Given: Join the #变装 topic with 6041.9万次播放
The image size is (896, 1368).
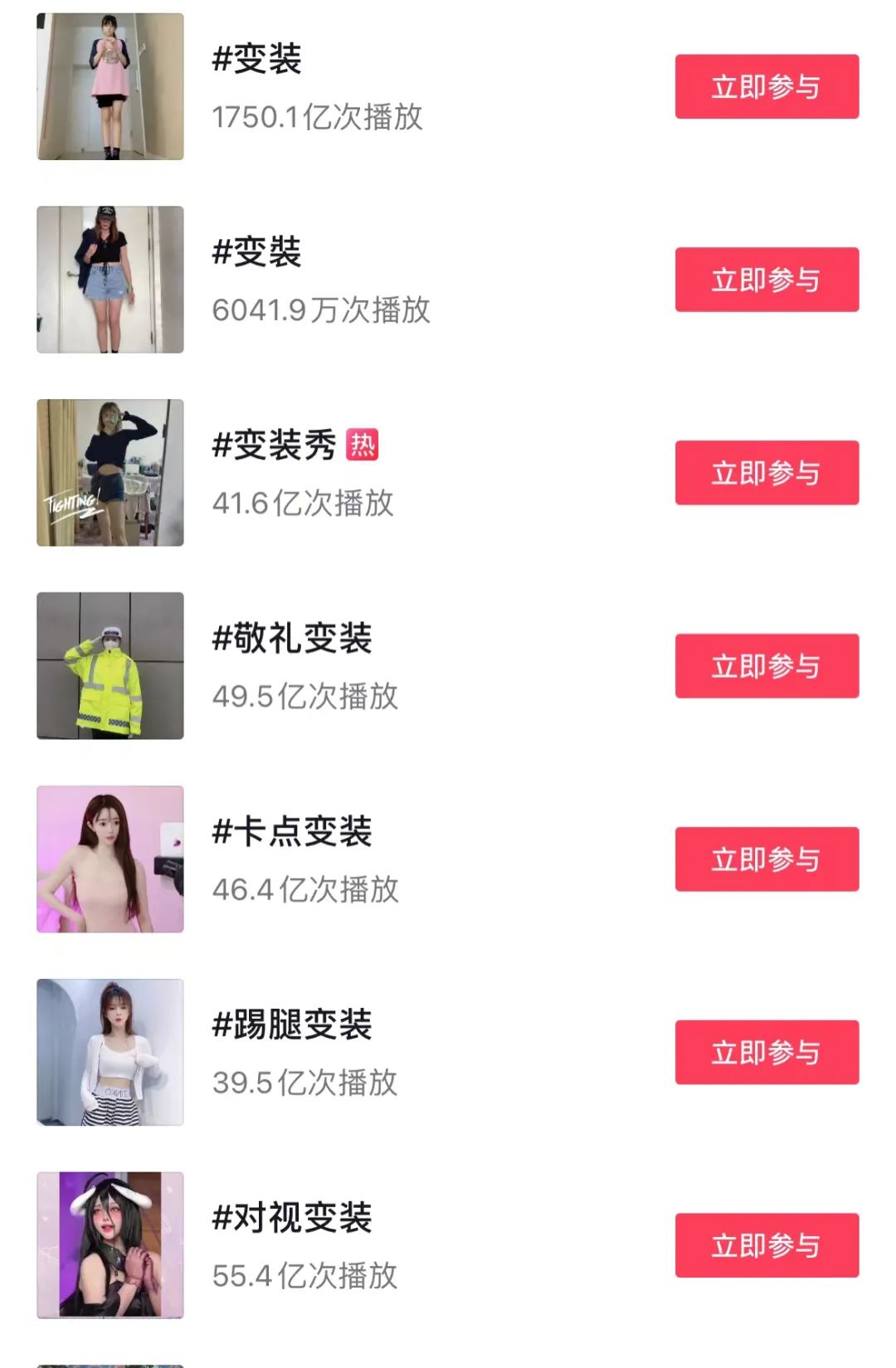Looking at the screenshot, I should [x=767, y=280].
